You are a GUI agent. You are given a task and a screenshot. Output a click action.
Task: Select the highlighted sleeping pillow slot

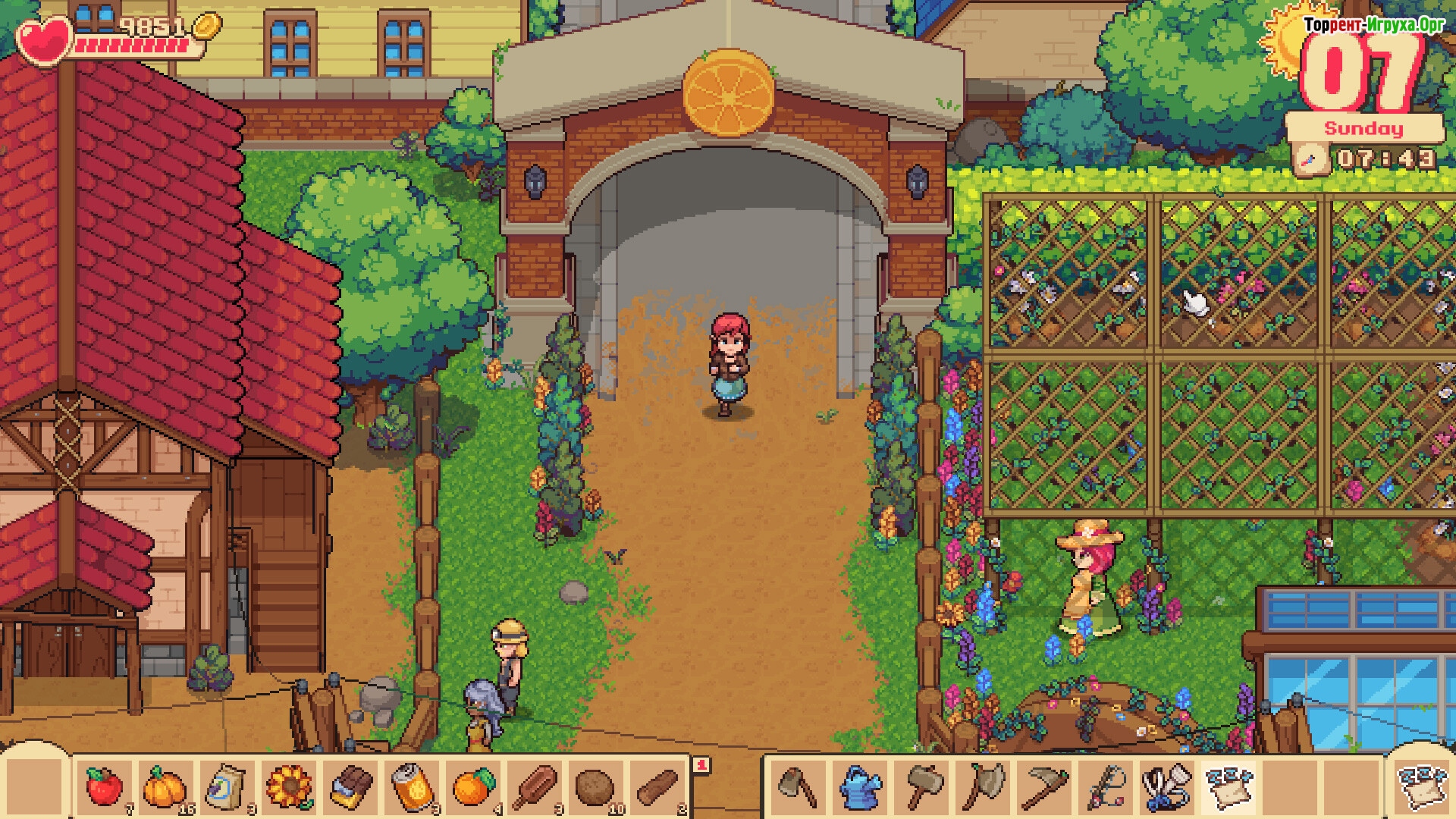tap(1228, 786)
